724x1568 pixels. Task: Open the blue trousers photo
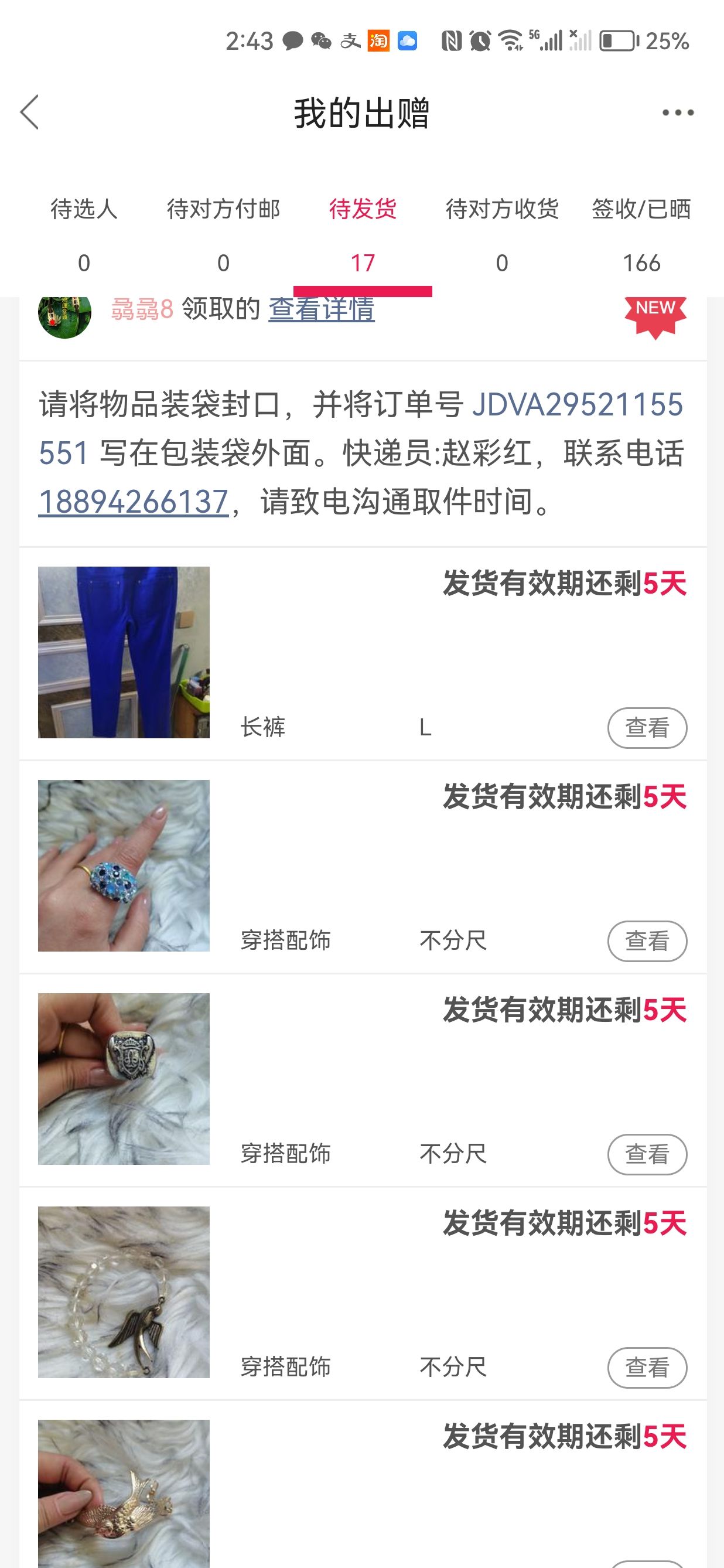click(x=124, y=653)
